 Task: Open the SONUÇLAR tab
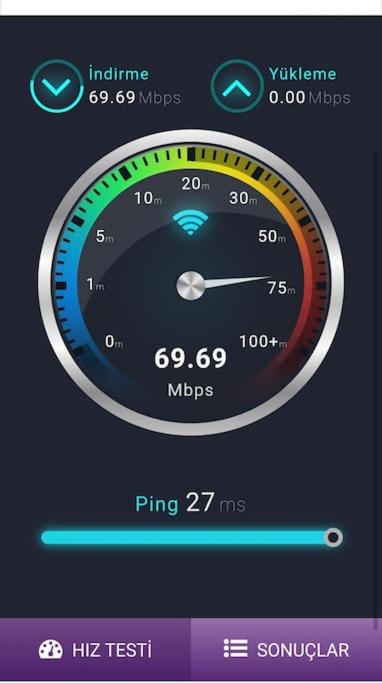286,649
